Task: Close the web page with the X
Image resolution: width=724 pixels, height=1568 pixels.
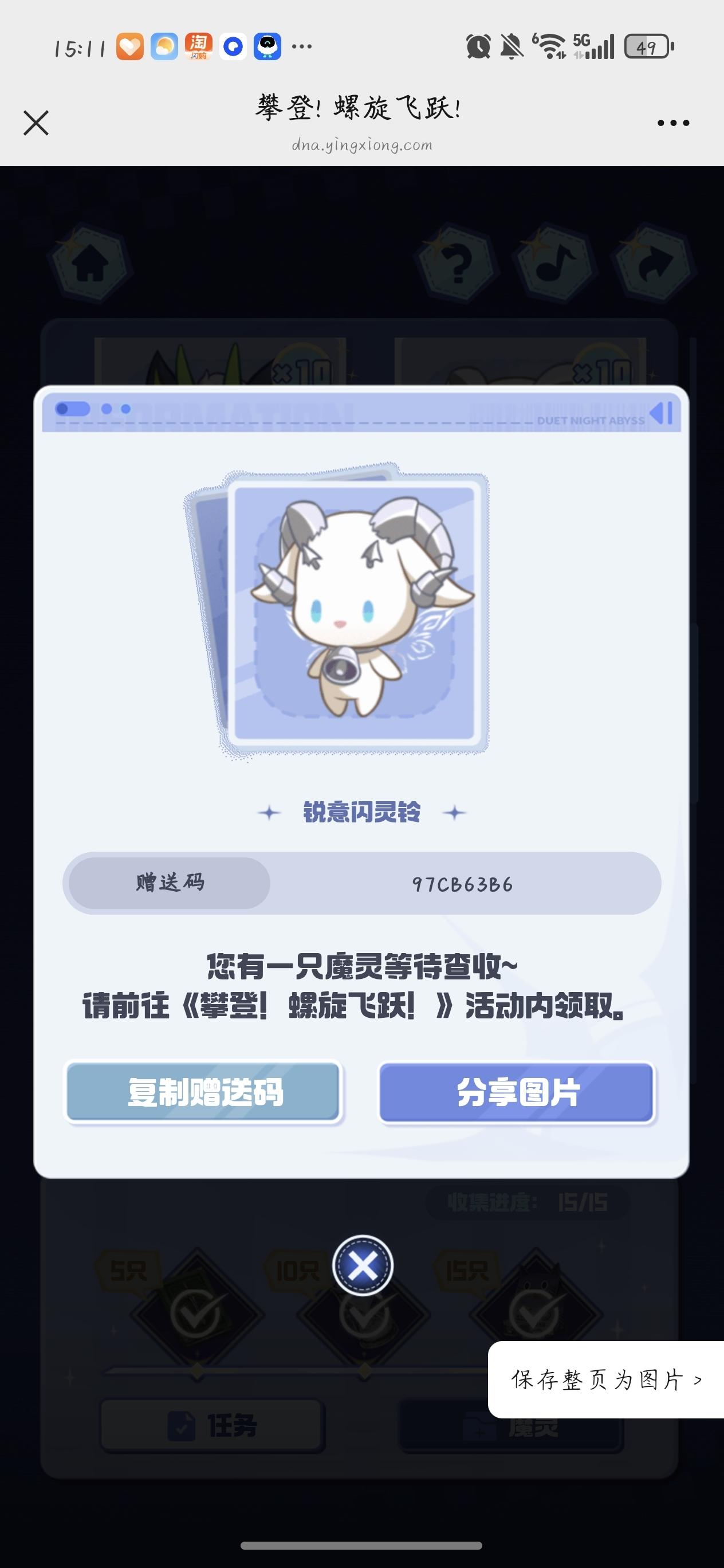Action: coord(36,123)
